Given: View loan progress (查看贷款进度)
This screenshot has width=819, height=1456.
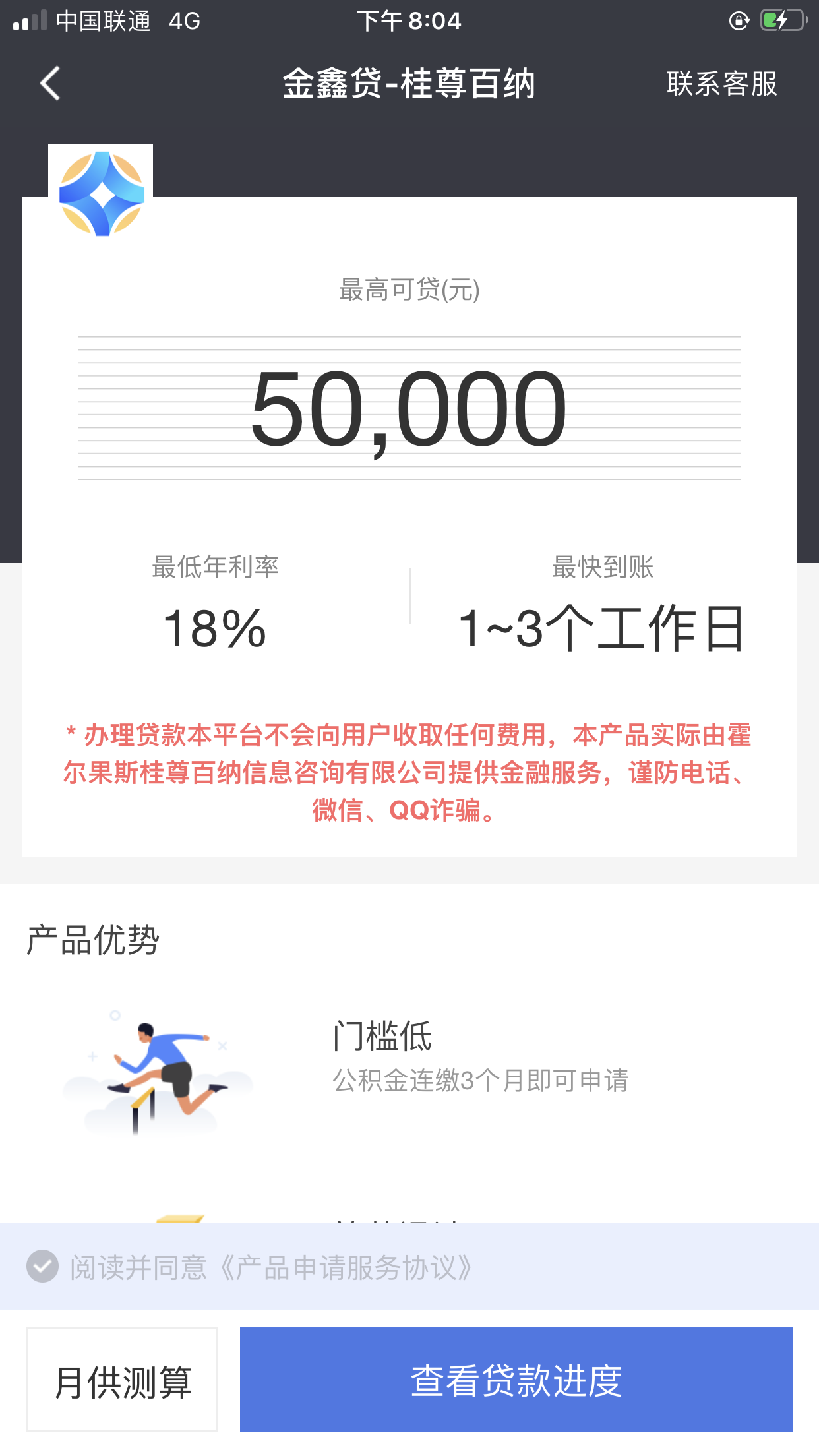Looking at the screenshot, I should (516, 1380).
